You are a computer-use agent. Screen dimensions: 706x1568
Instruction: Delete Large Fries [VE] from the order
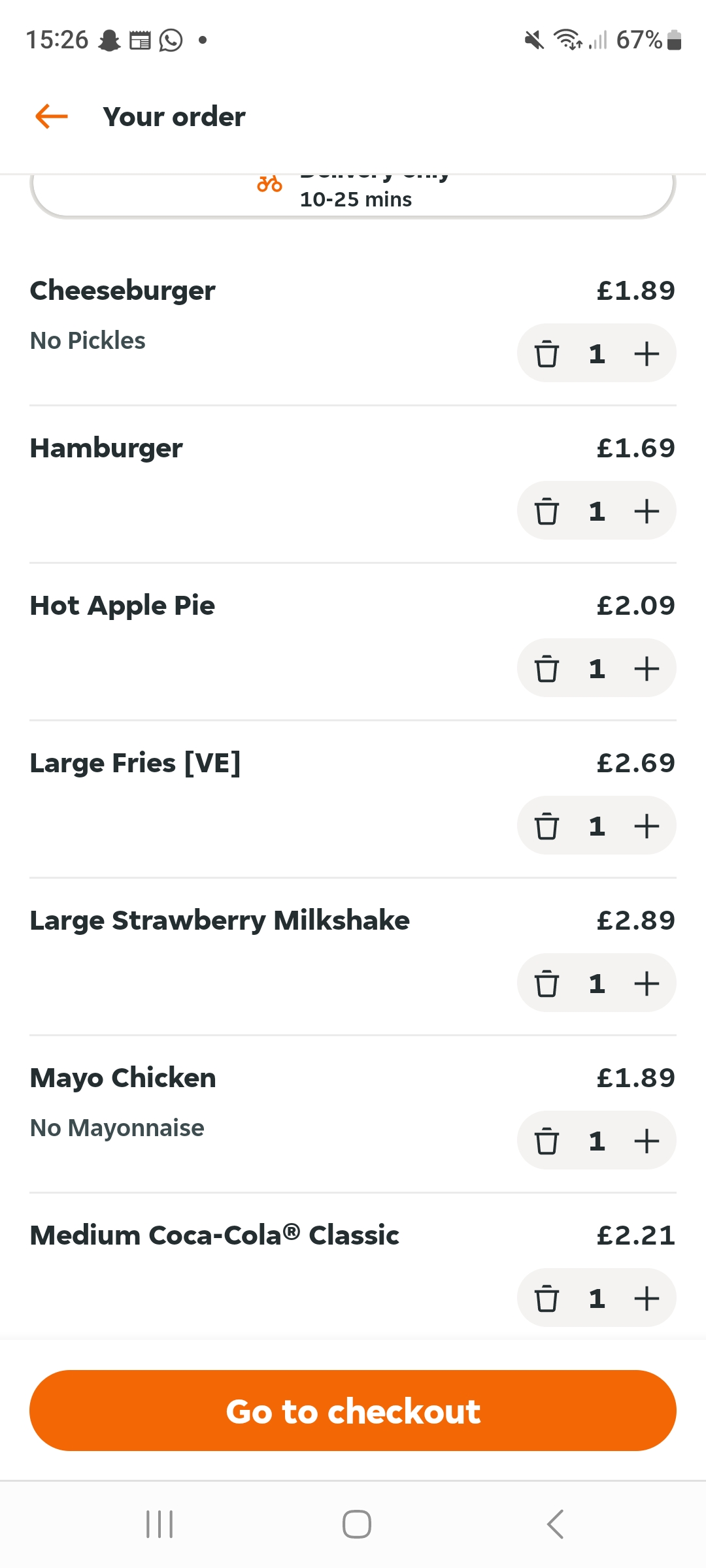pyautogui.click(x=547, y=826)
